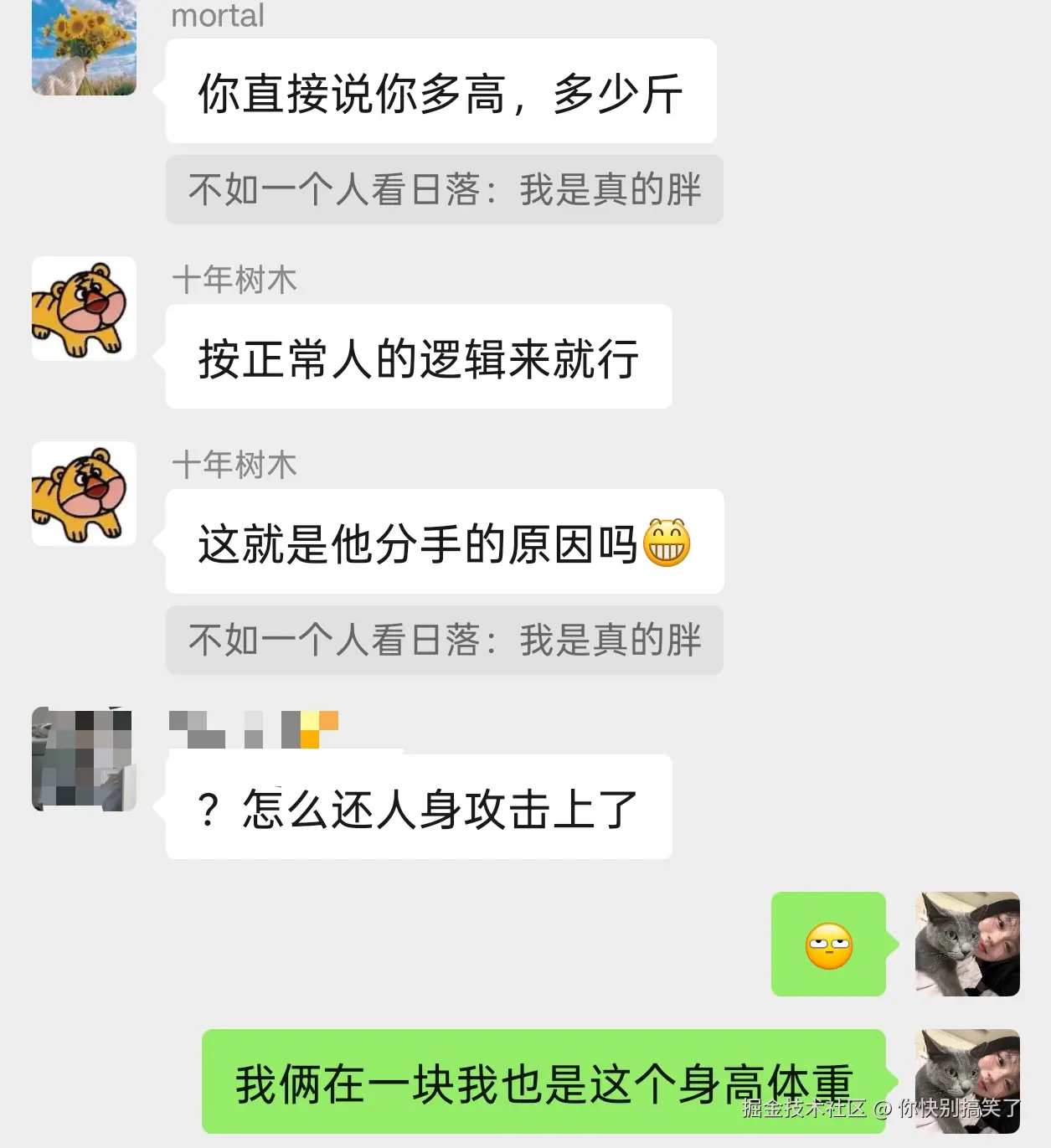Click the bubble 按正常人的逻辑来就行
This screenshot has height=1148, width=1051.
[x=419, y=358]
